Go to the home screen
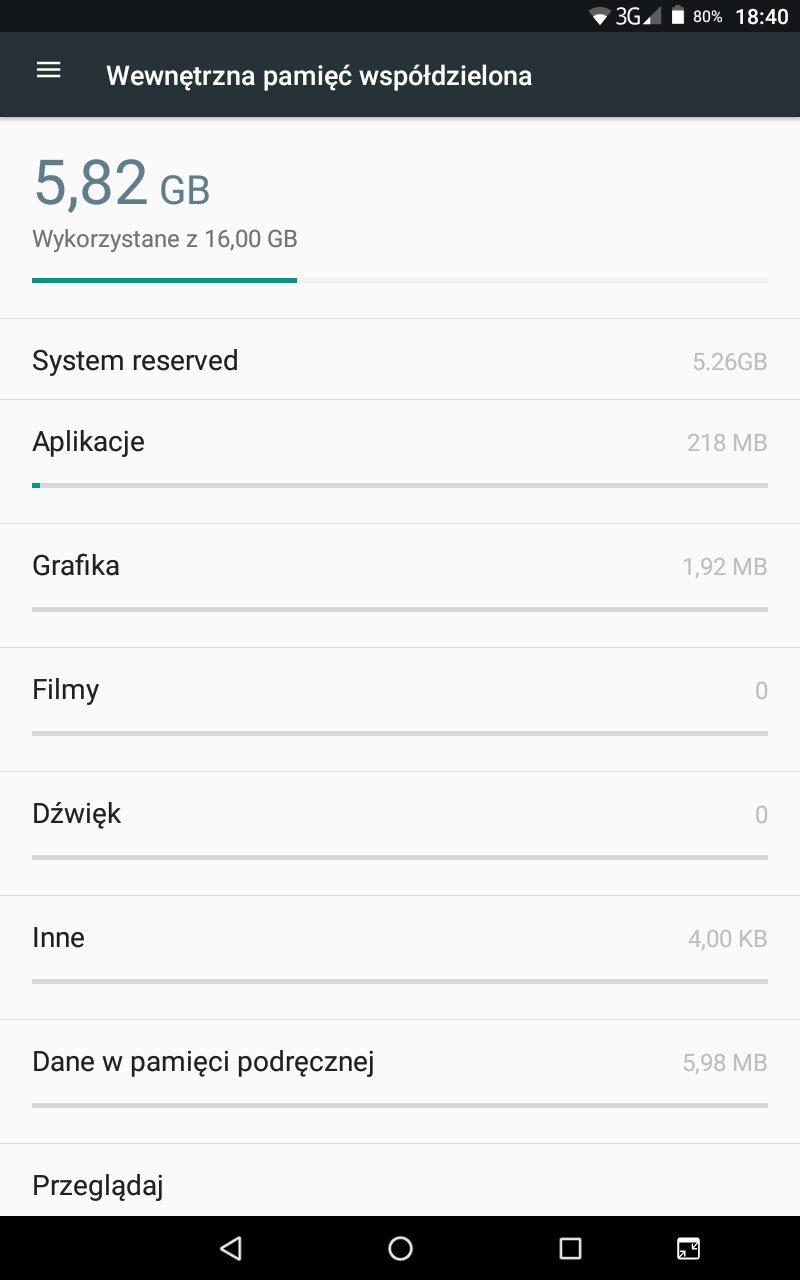The height and width of the screenshot is (1280, 800). (400, 1248)
